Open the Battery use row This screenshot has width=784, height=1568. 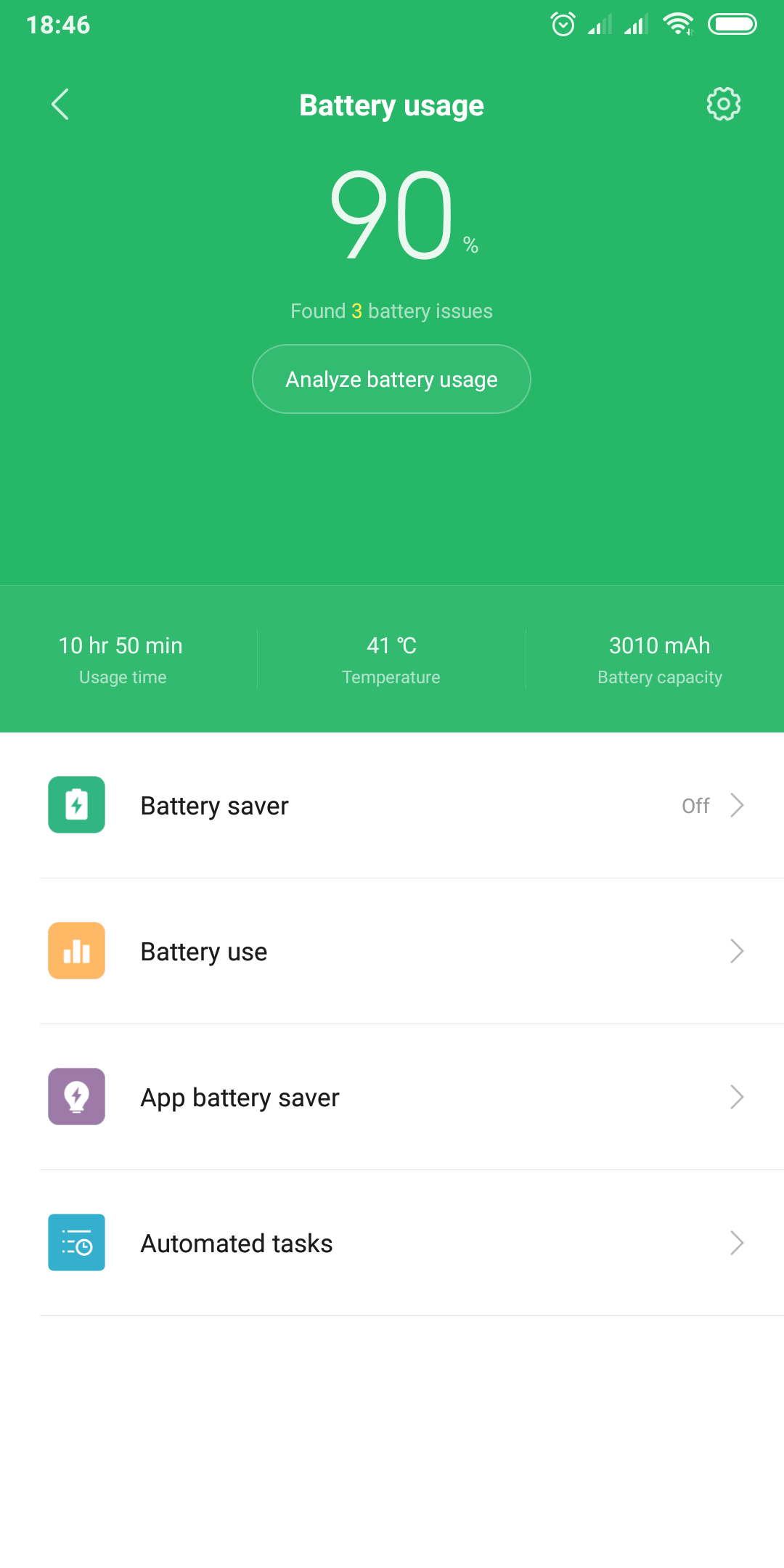pos(392,952)
